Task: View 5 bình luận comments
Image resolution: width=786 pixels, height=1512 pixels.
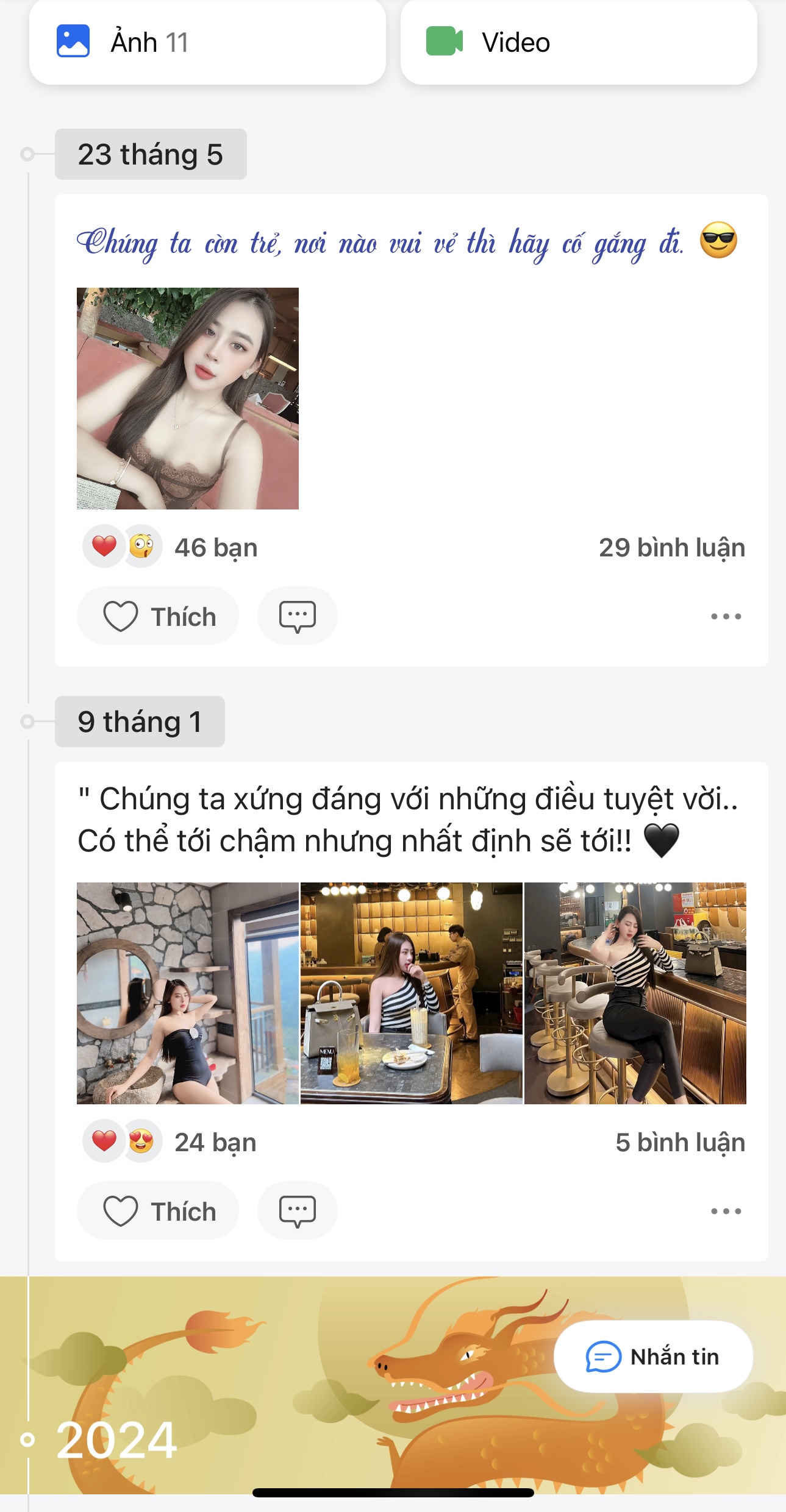Action: pos(680,1142)
